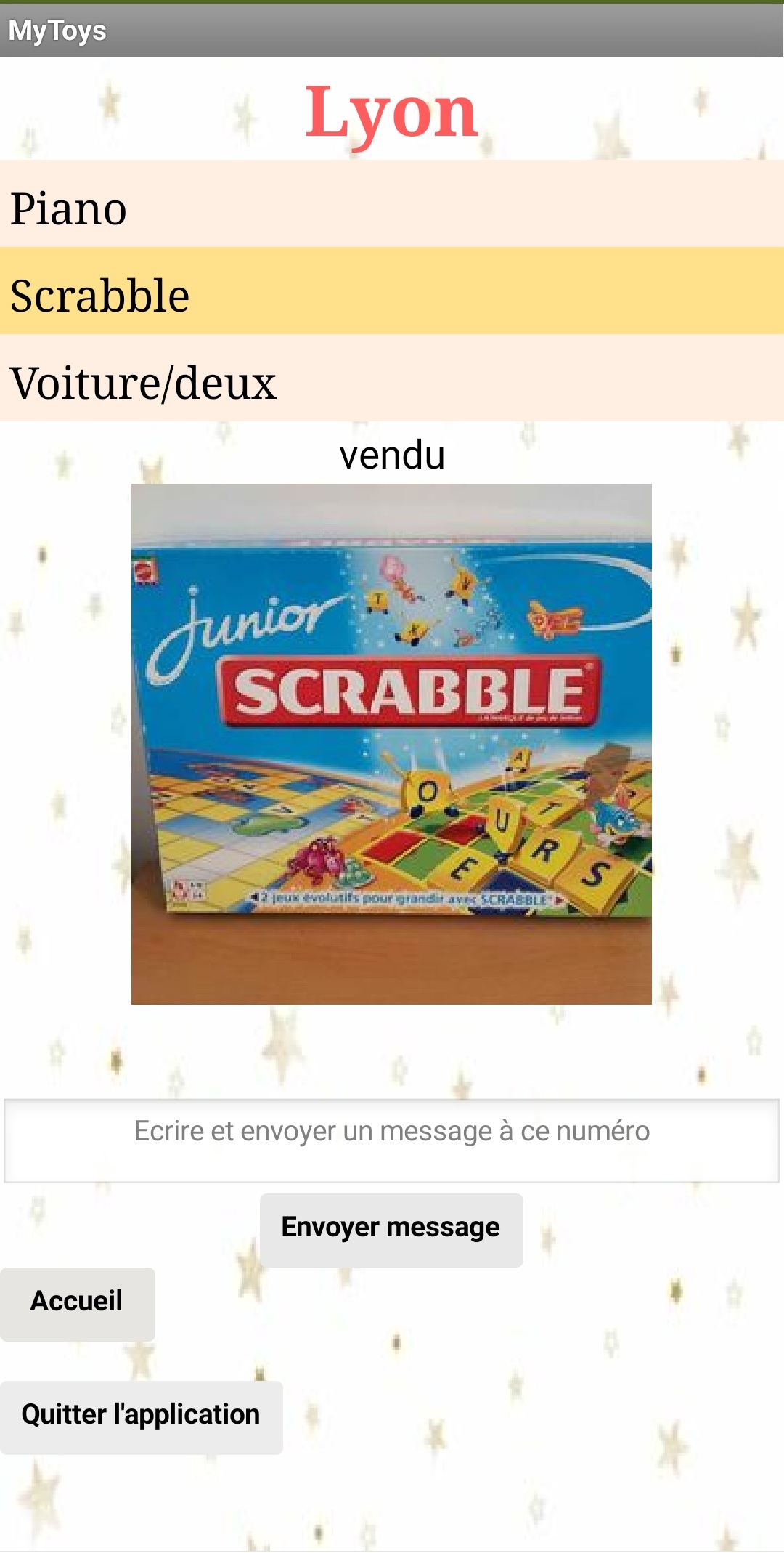Viewport: 784px width, 1553px height.
Task: Select the Scrabble list item
Action: tap(392, 291)
